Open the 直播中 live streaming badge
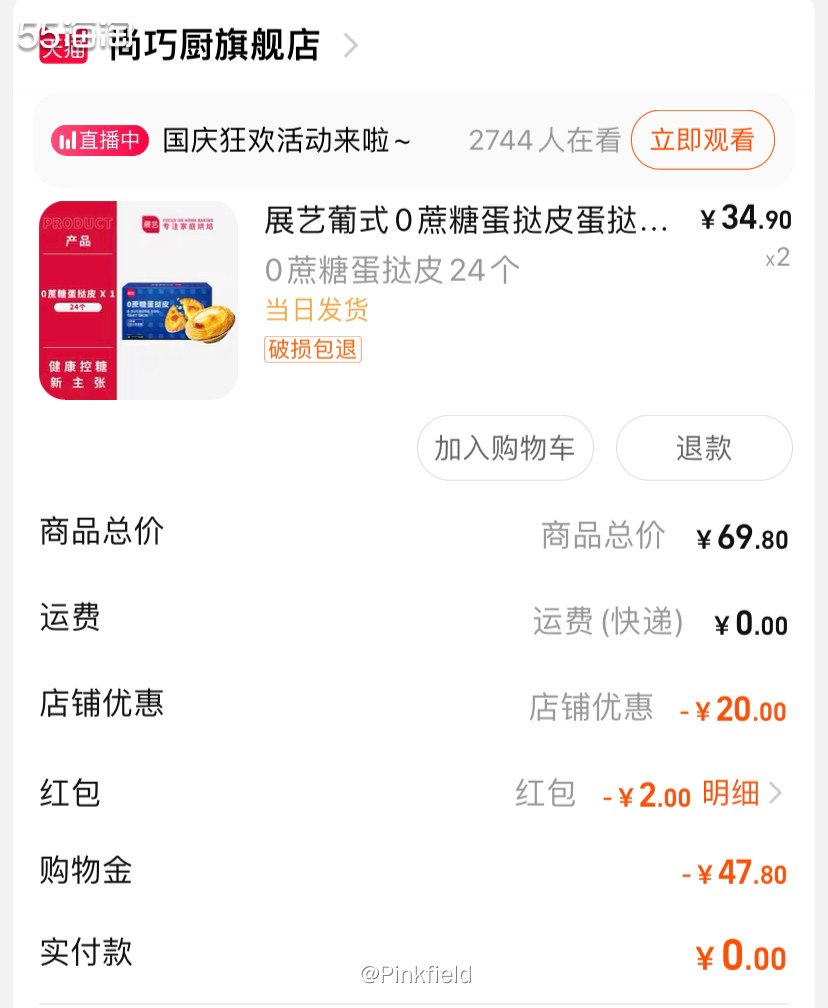The width and height of the screenshot is (828, 1008). click(x=98, y=139)
